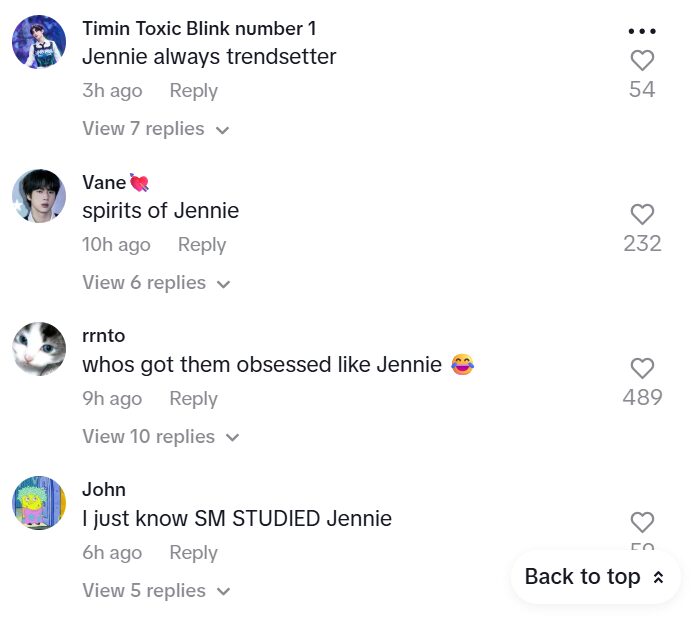
Task: Like John's 'SM STUDIED Jennie' comment
Action: (642, 522)
